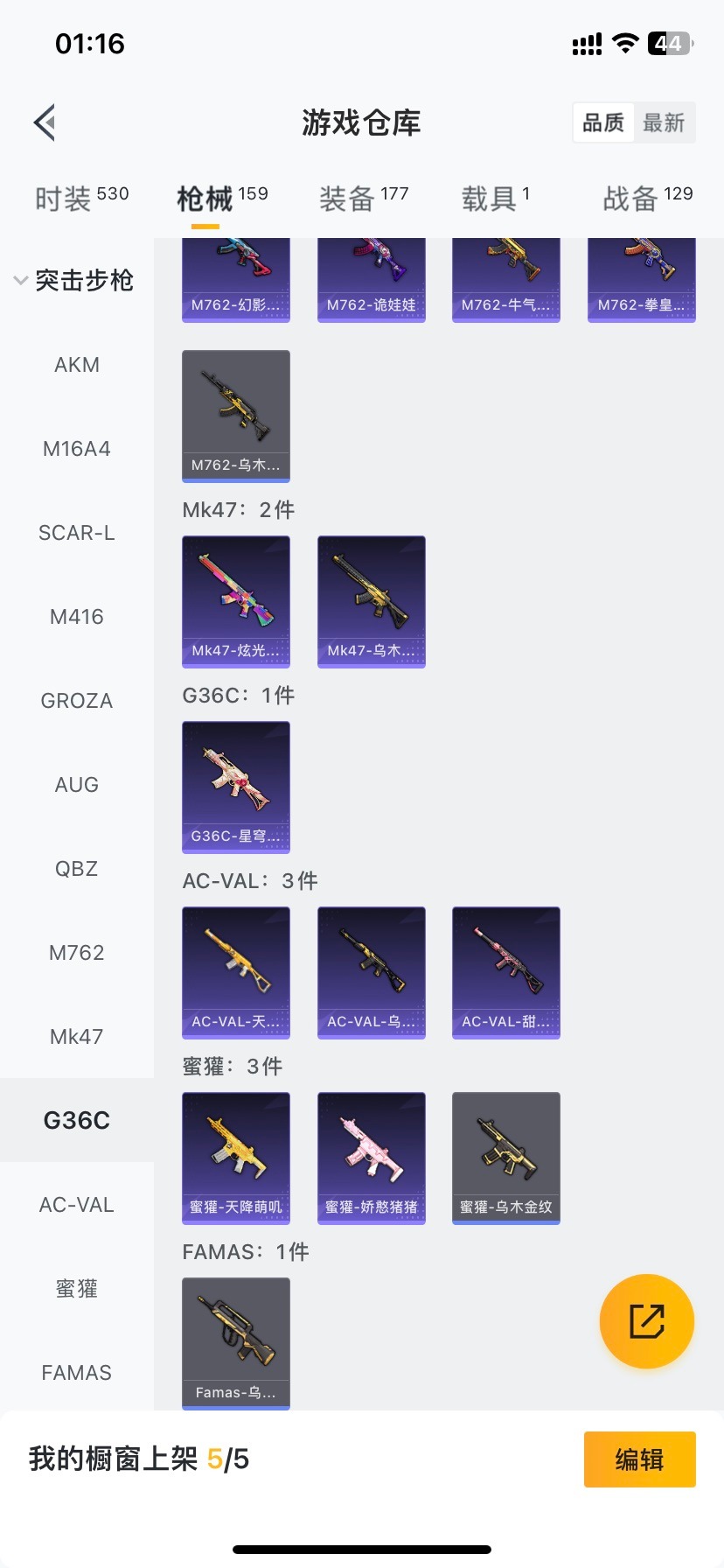Open the 蜜獾-乌木金纹 skin tile
The image size is (724, 1568).
coord(506,1158)
